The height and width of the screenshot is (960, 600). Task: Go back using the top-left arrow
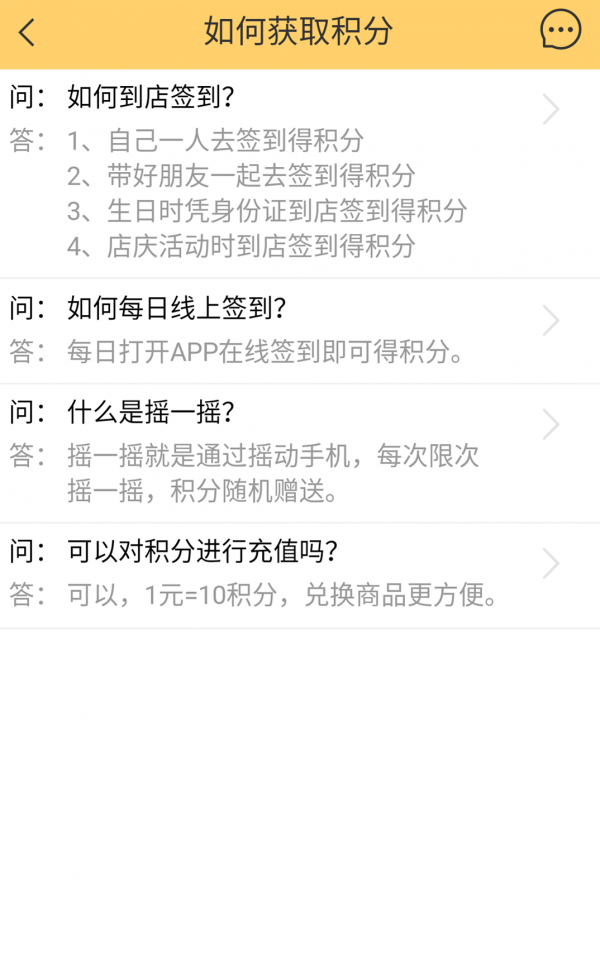click(27, 33)
